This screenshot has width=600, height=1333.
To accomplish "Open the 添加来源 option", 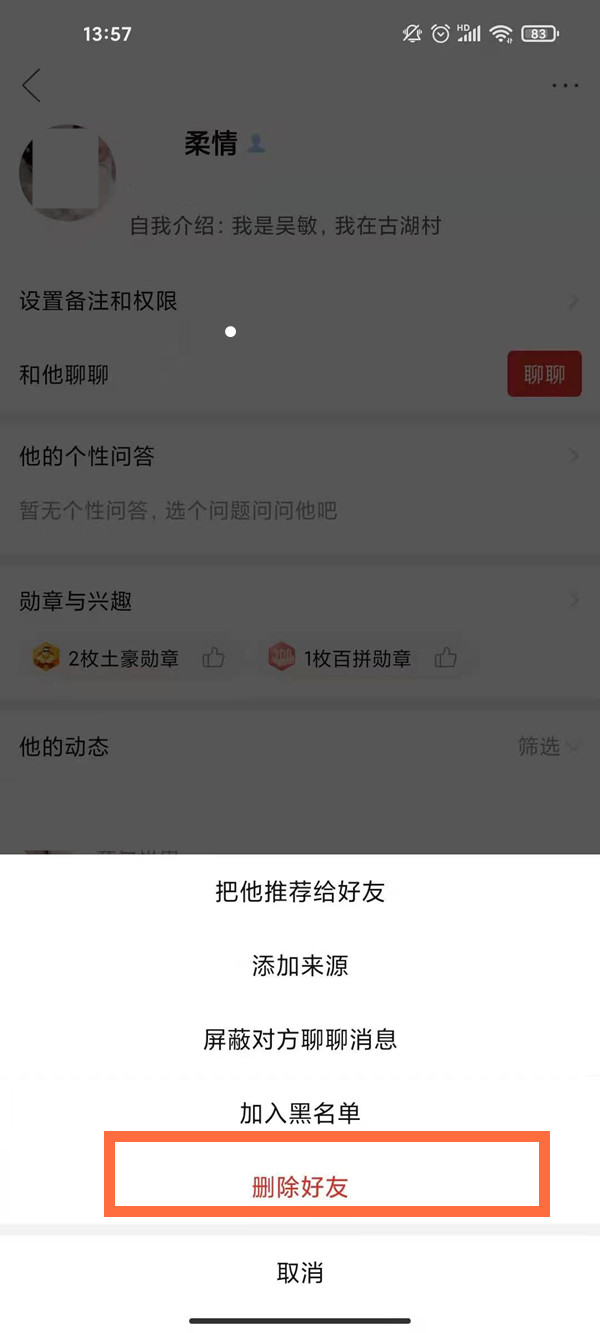I will (300, 966).
